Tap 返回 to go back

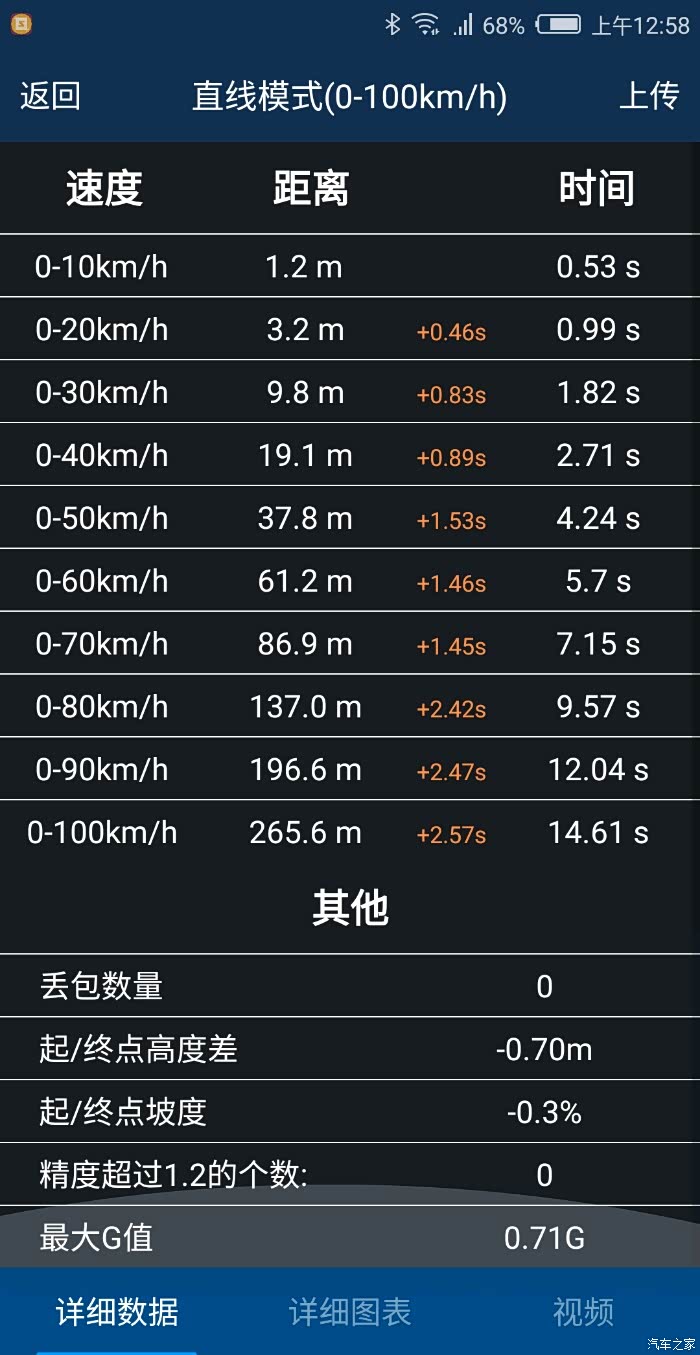pyautogui.click(x=50, y=97)
